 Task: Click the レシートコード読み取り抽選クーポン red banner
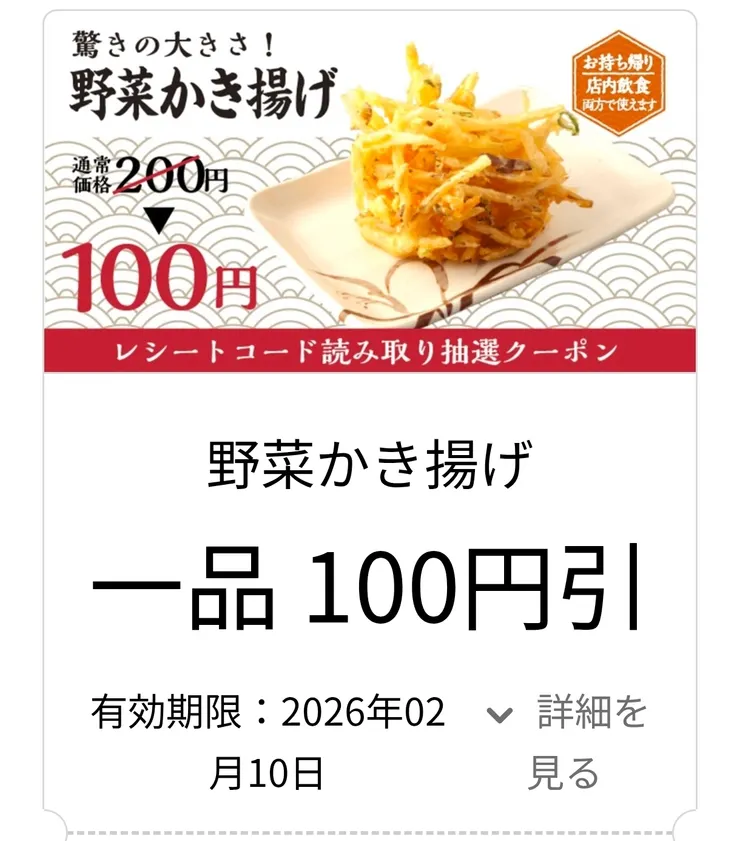[x=369, y=349]
